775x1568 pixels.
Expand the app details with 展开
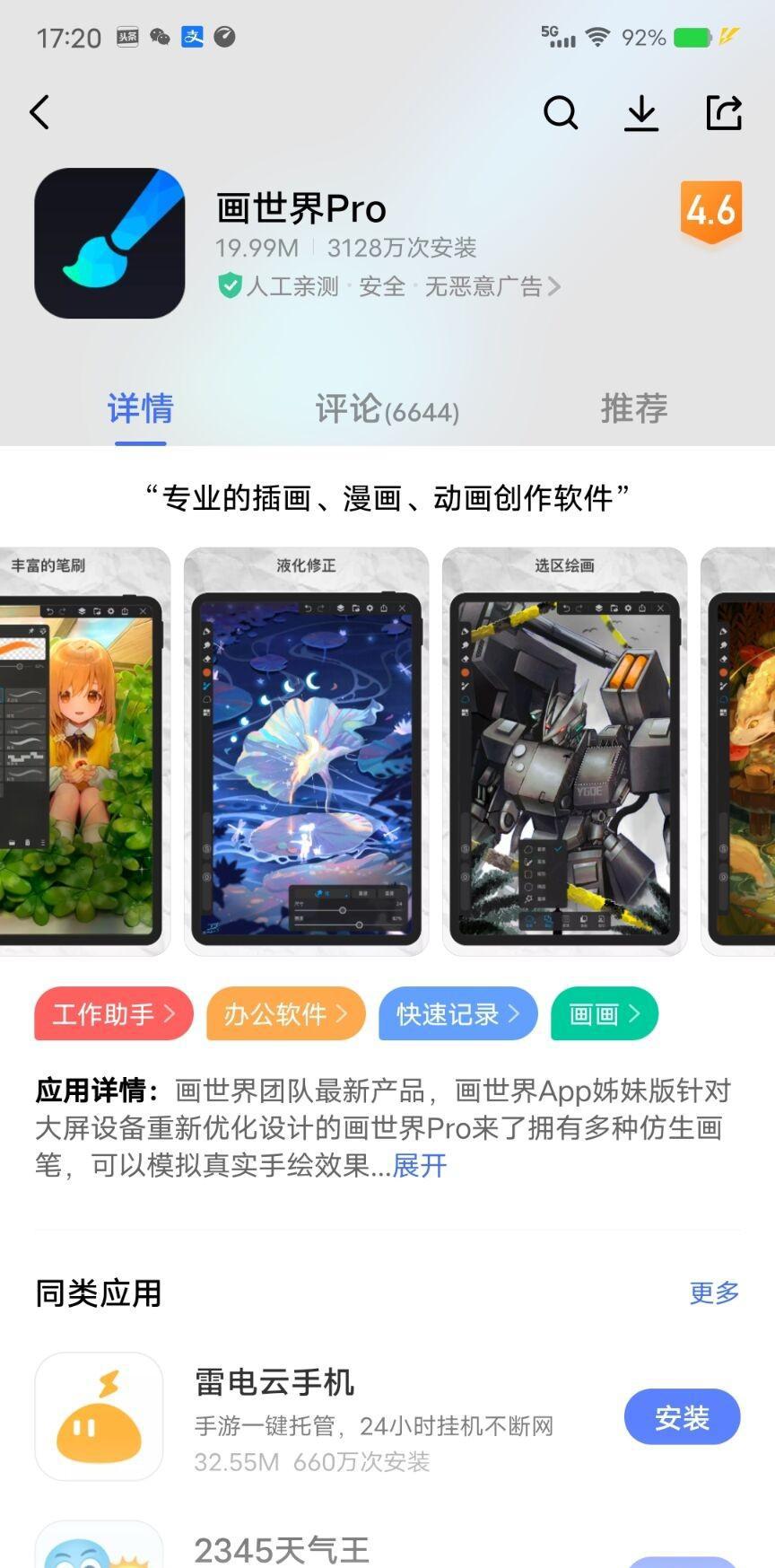pyautogui.click(x=419, y=1165)
